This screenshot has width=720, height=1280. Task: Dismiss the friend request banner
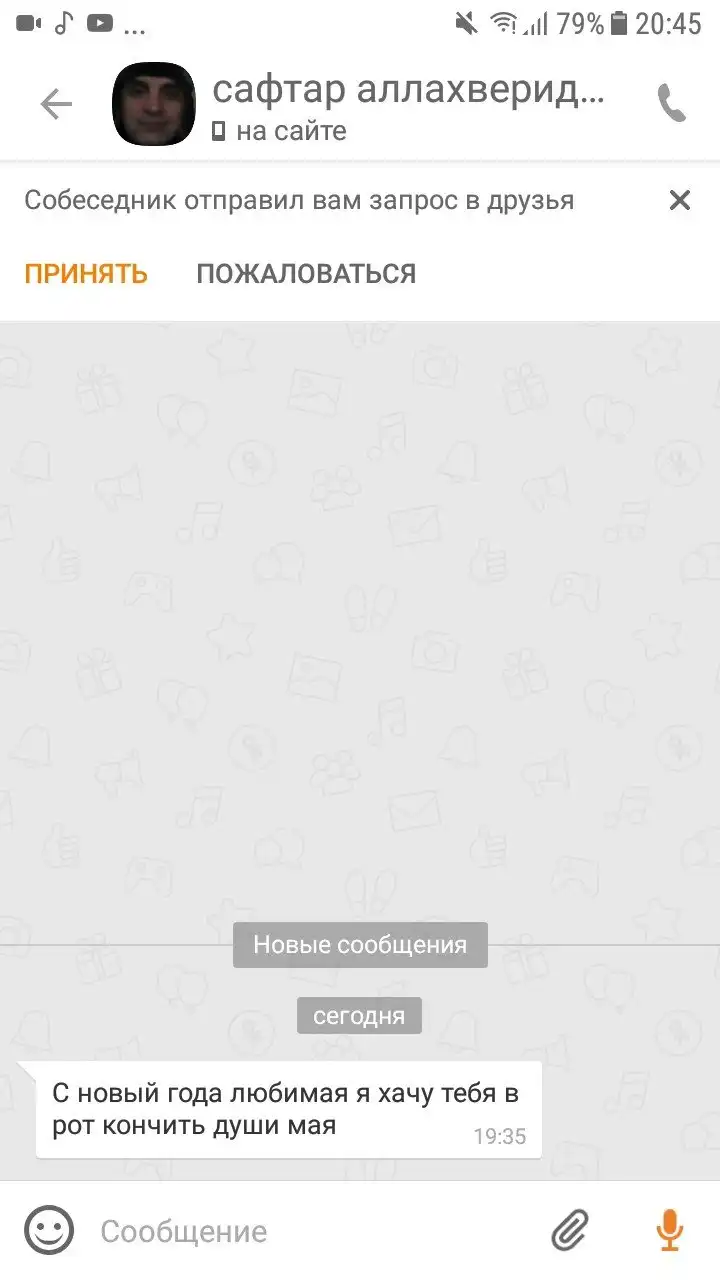(x=680, y=201)
